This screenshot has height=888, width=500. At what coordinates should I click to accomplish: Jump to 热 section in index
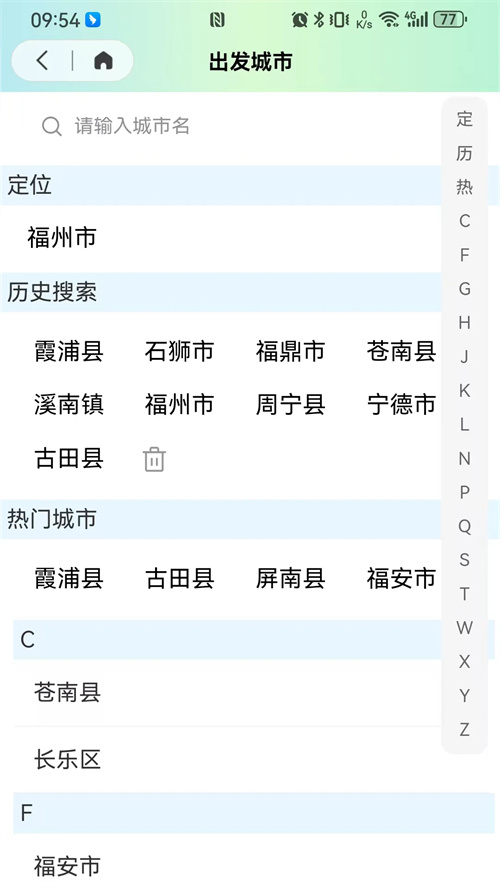coord(464,187)
